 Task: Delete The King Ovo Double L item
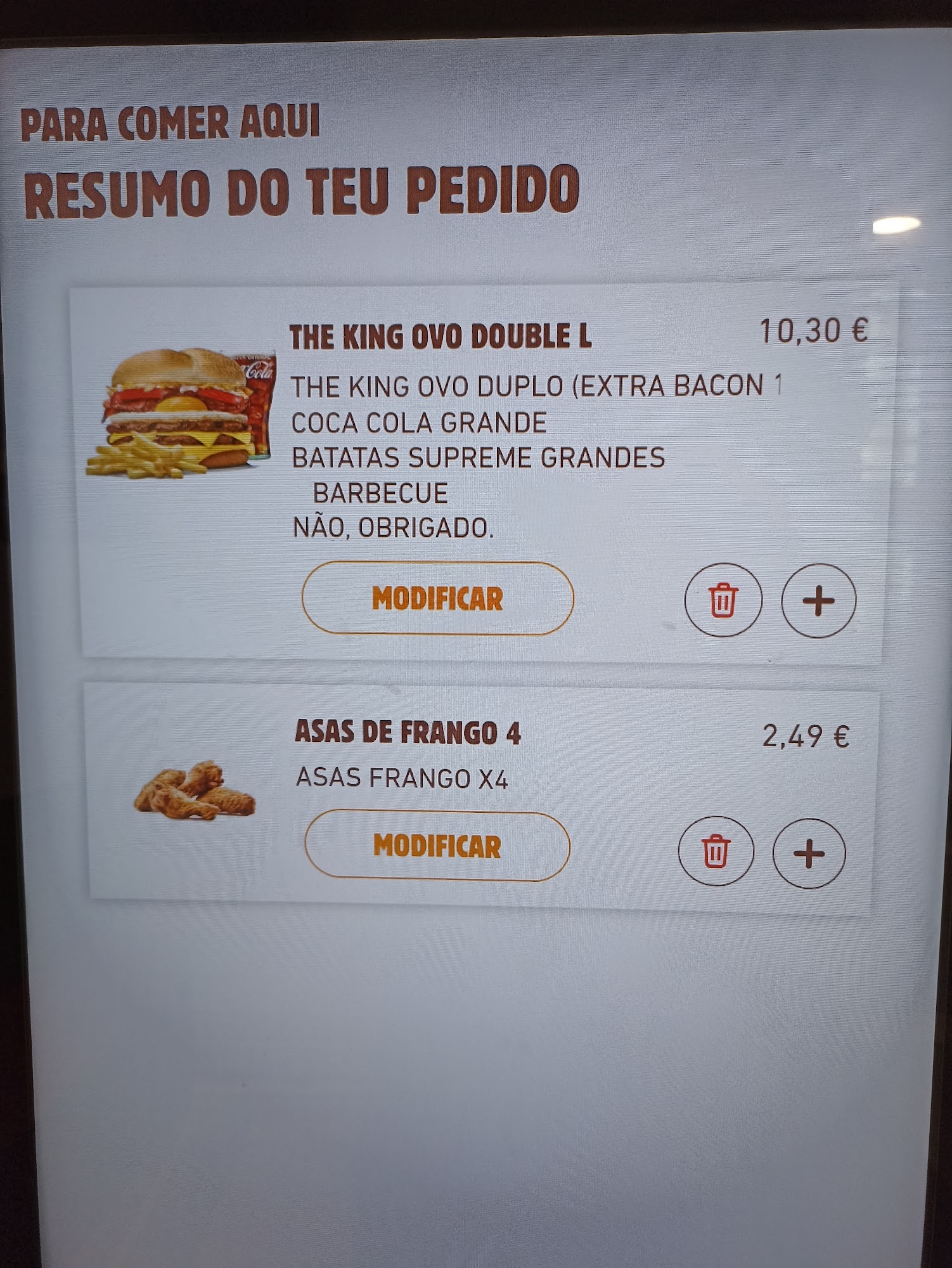click(723, 600)
